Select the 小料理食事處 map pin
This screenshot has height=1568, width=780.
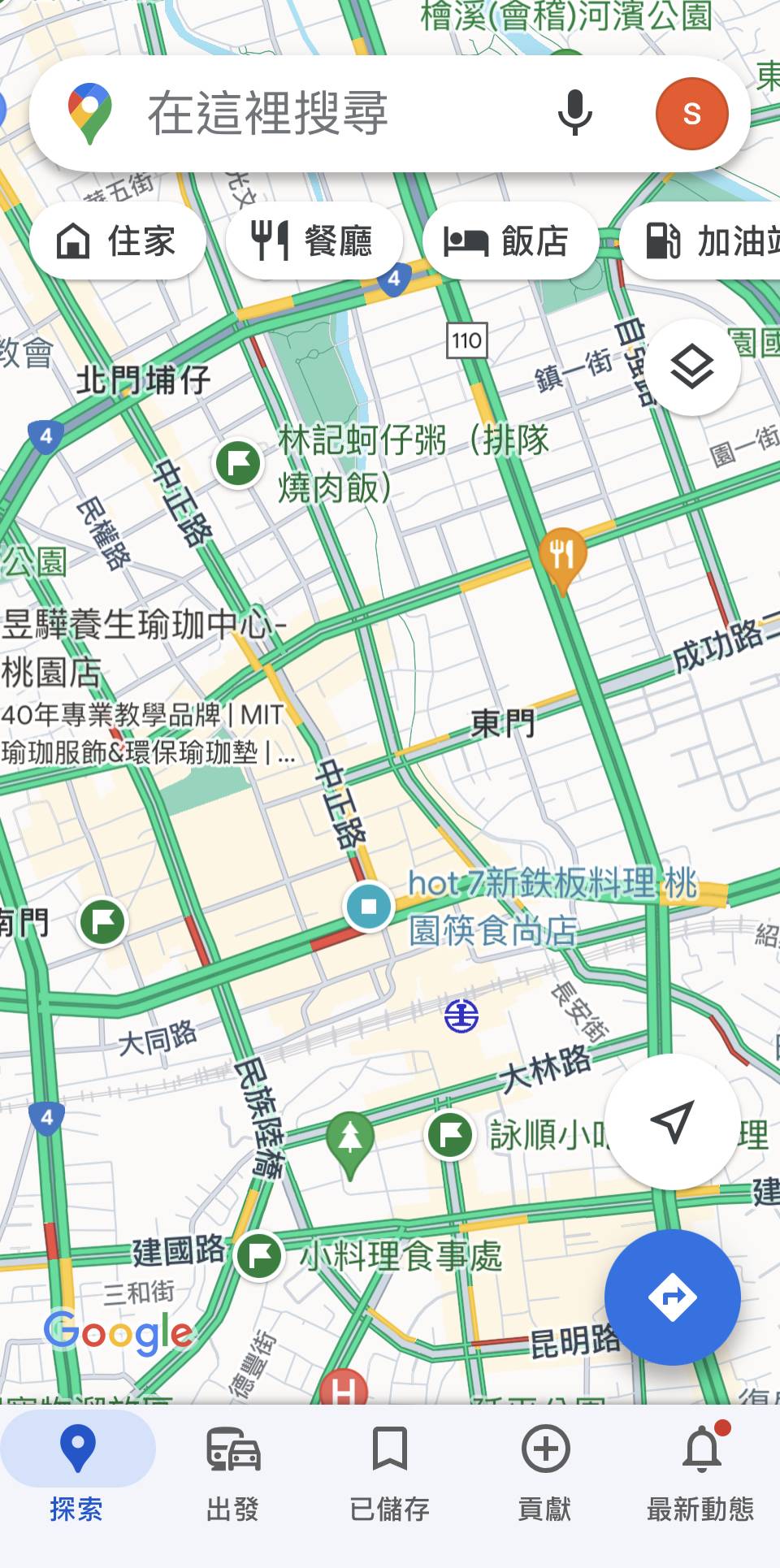click(259, 1255)
